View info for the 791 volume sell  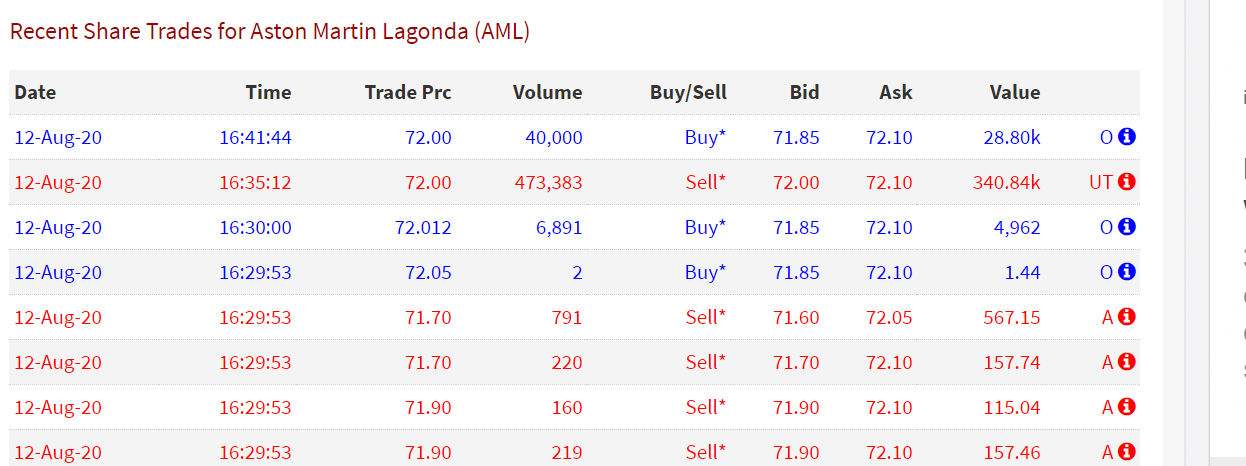coord(1127,317)
